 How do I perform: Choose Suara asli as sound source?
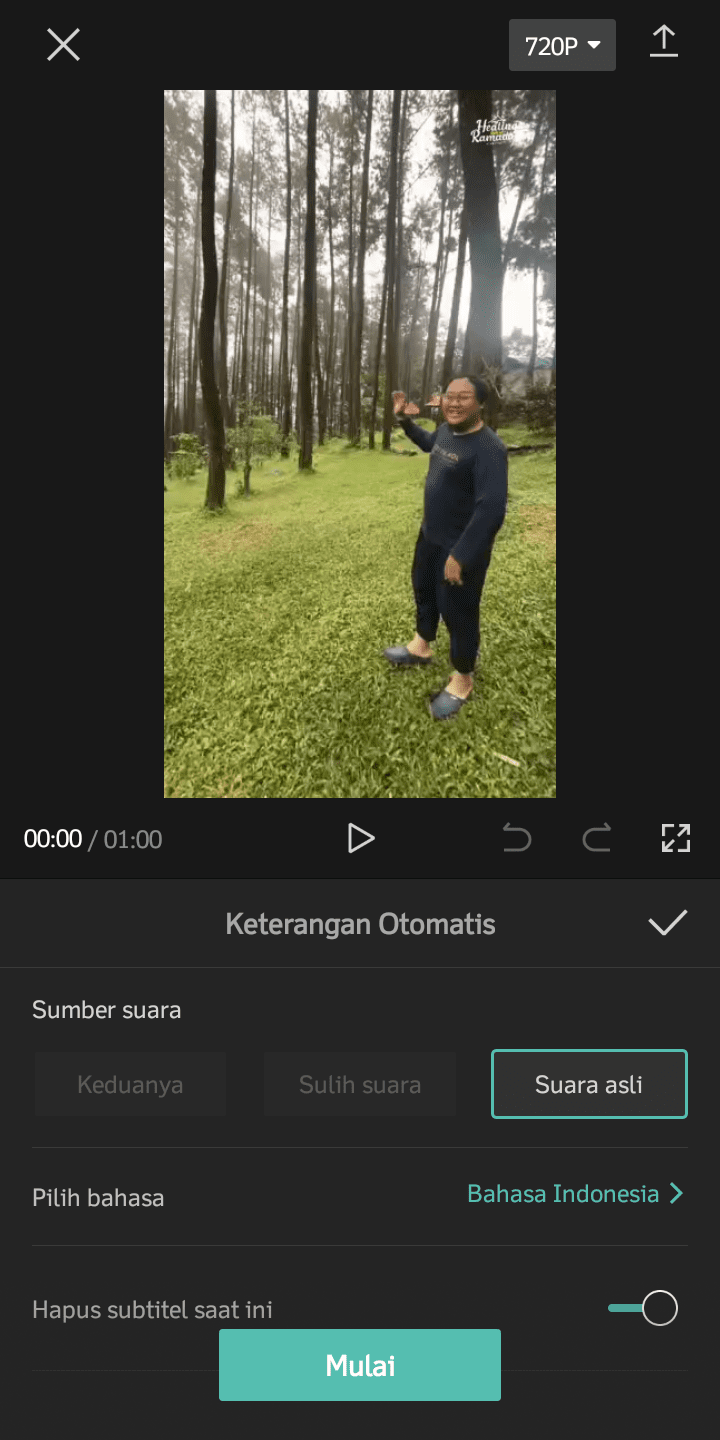coord(589,1084)
